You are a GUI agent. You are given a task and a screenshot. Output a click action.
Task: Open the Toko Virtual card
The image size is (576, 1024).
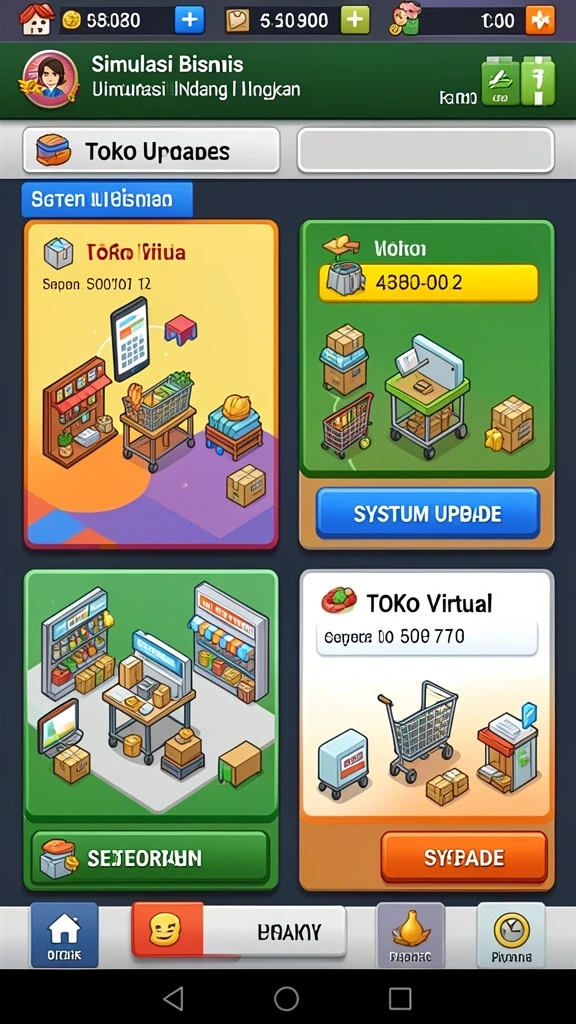coord(426,694)
